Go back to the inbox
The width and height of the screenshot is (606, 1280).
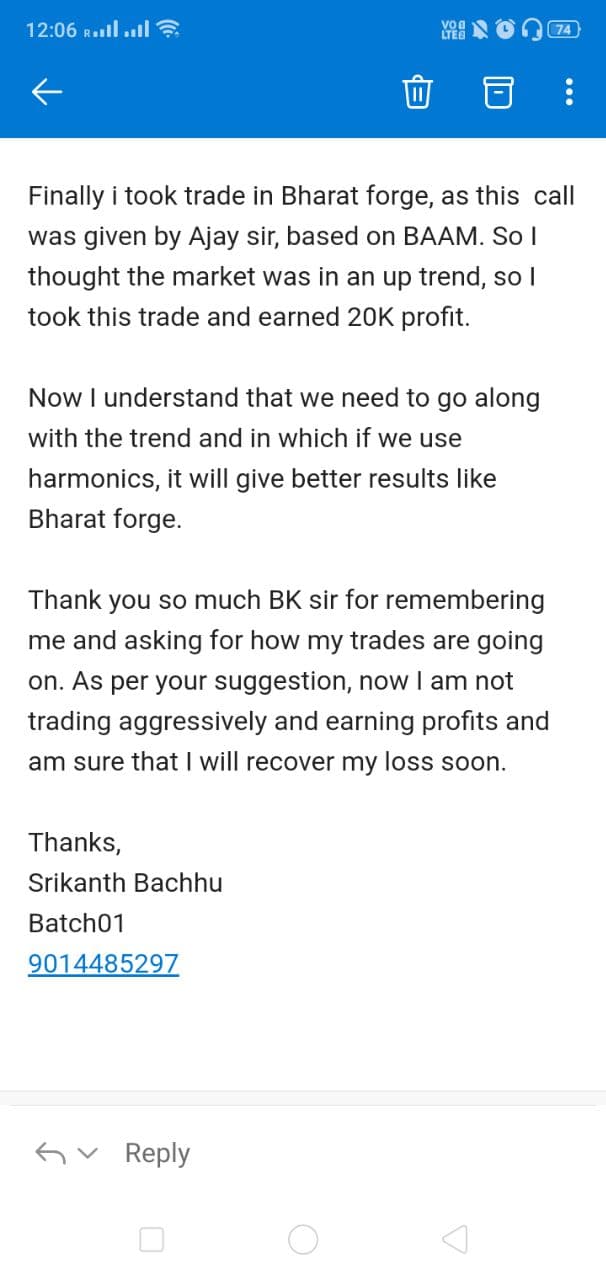(x=47, y=93)
